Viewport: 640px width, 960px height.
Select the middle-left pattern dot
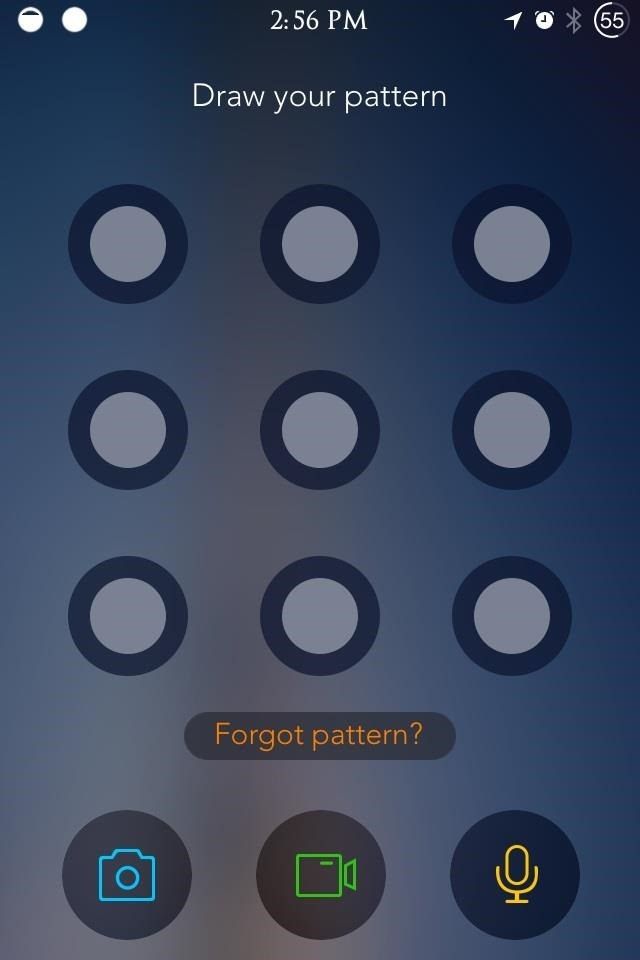coord(128,430)
